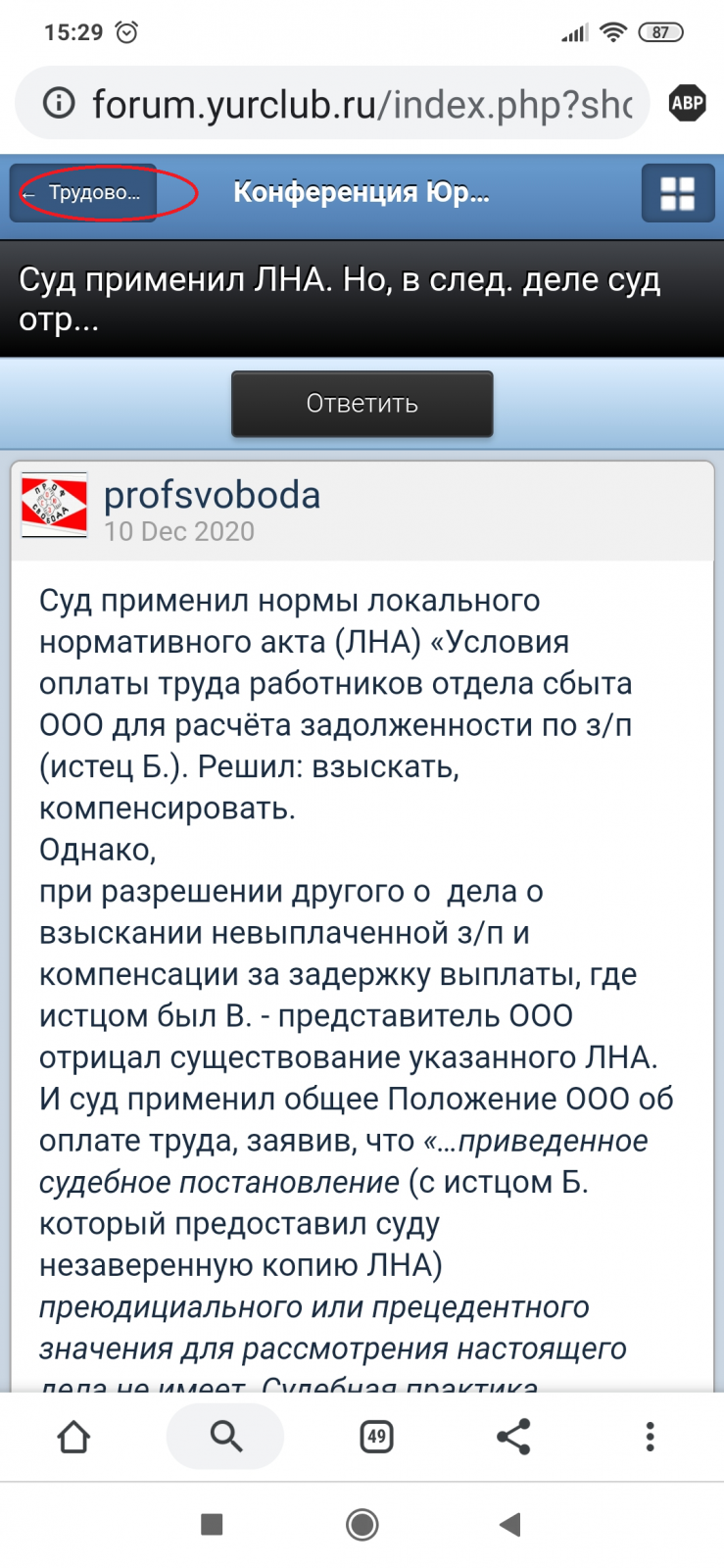Open profsvoboda's user profile
724x1568 pixels.
(212, 496)
